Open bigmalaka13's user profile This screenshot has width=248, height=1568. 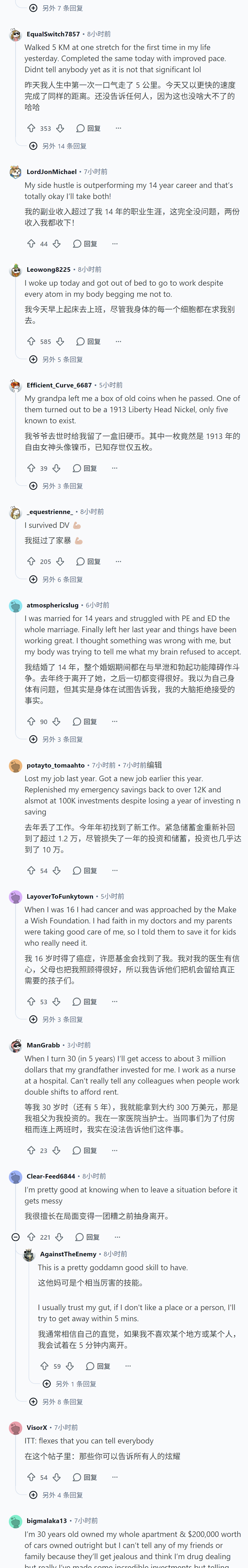pos(47,1521)
